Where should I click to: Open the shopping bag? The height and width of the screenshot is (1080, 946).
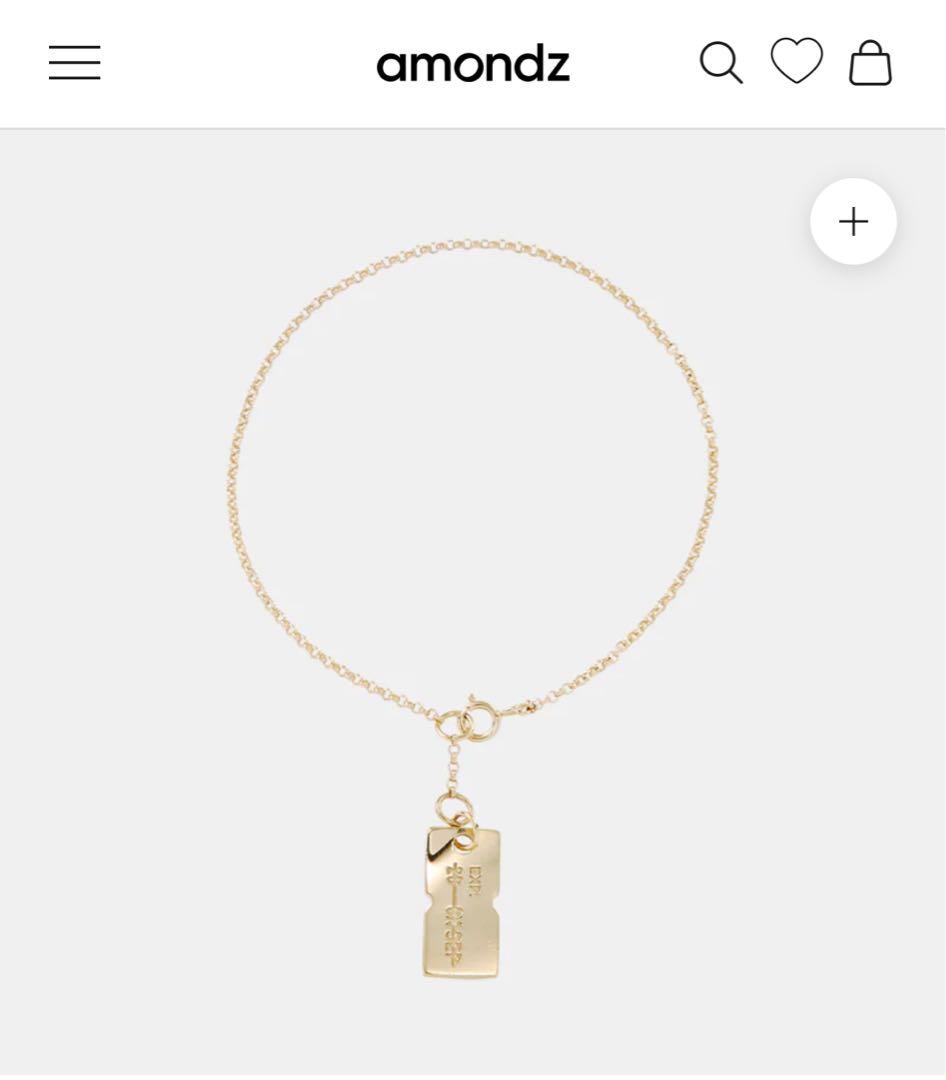pyautogui.click(x=870, y=63)
